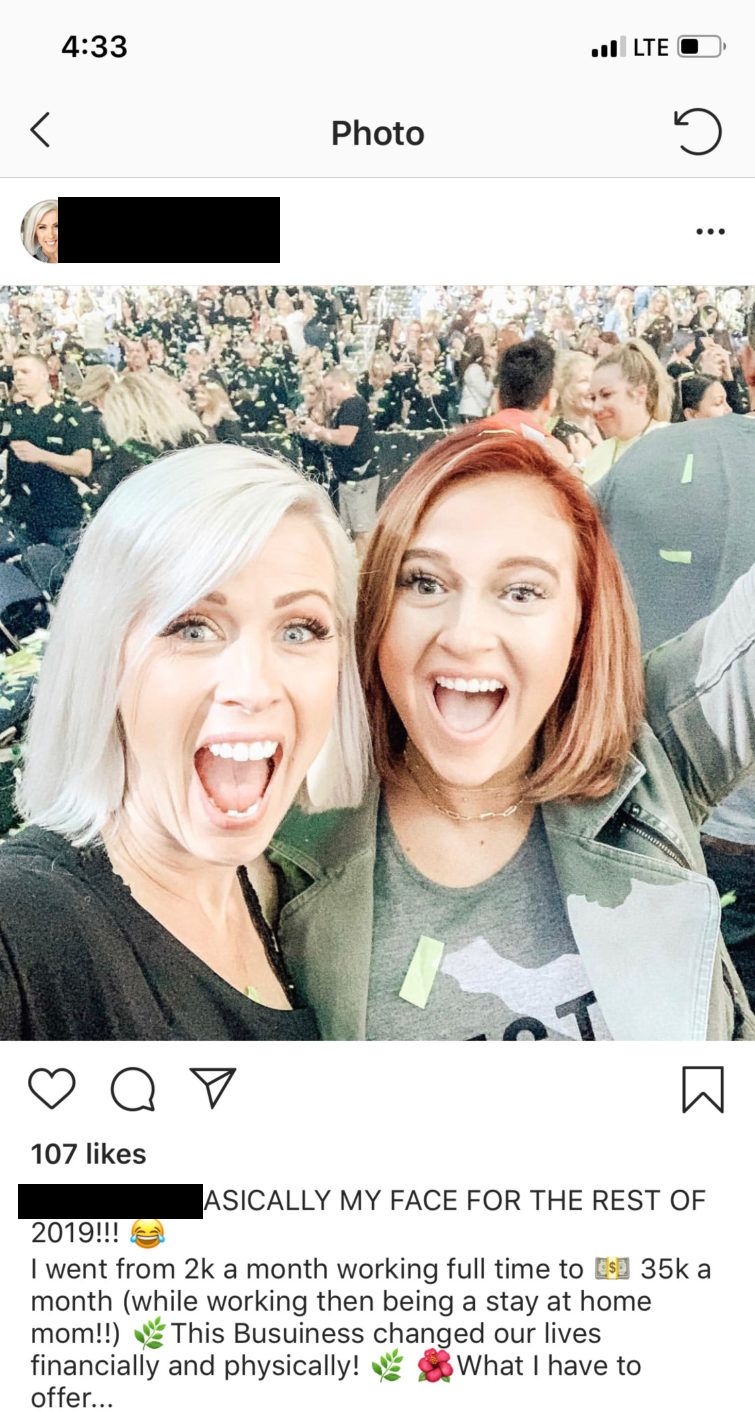This screenshot has width=755, height=1412.
Task: Share the post via paper plane icon
Action: point(212,1088)
